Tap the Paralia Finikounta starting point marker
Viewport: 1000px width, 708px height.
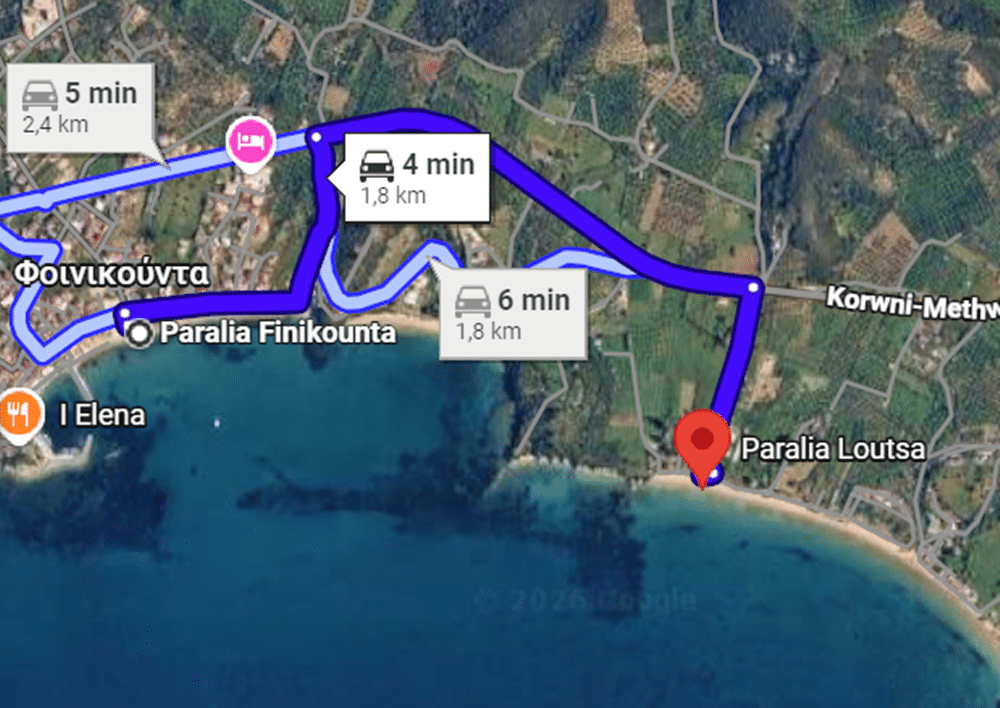pos(142,334)
